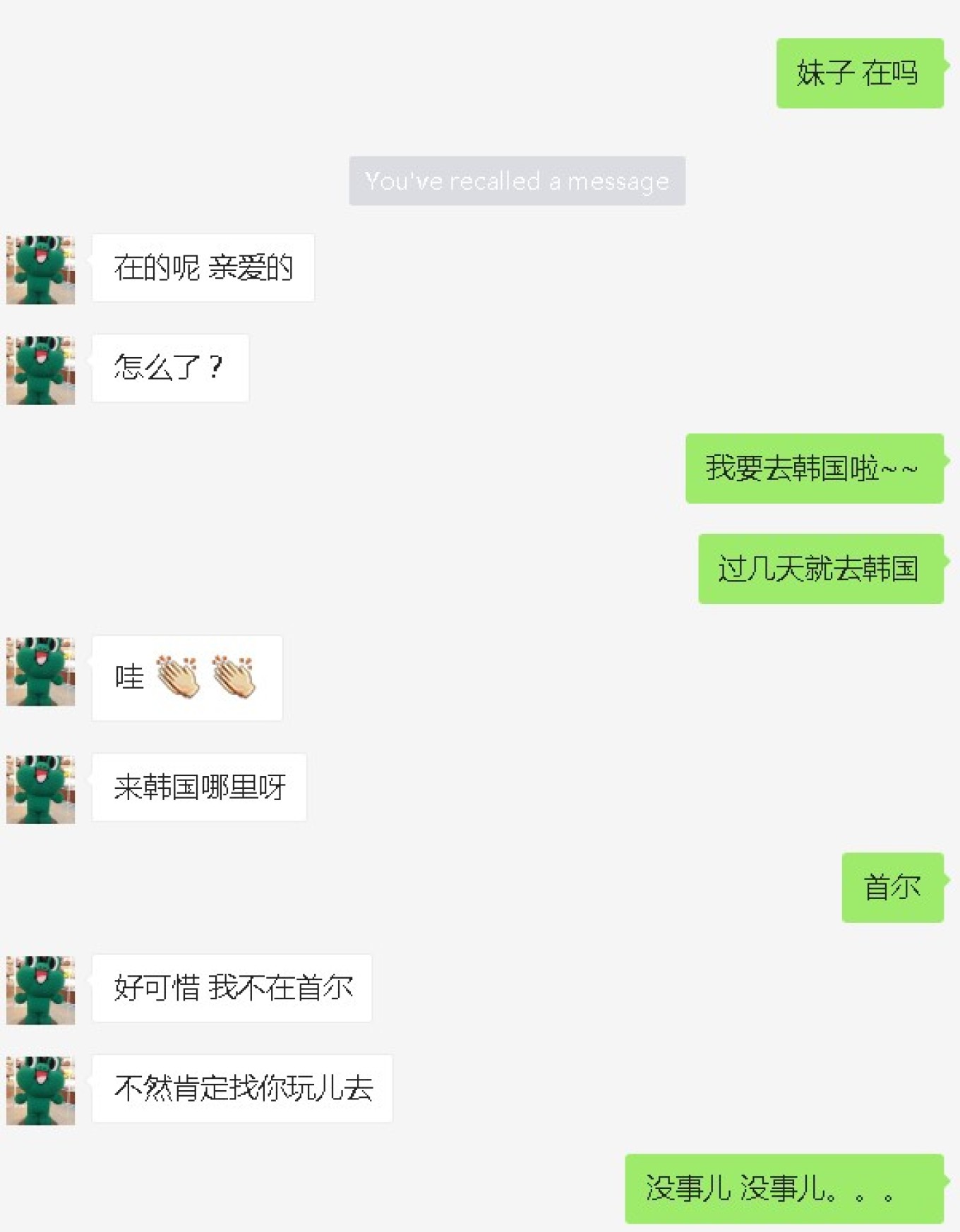Image resolution: width=960 pixels, height=1232 pixels.
Task: Tap the avatar next to 怎么了？ message
Action: pos(40,370)
